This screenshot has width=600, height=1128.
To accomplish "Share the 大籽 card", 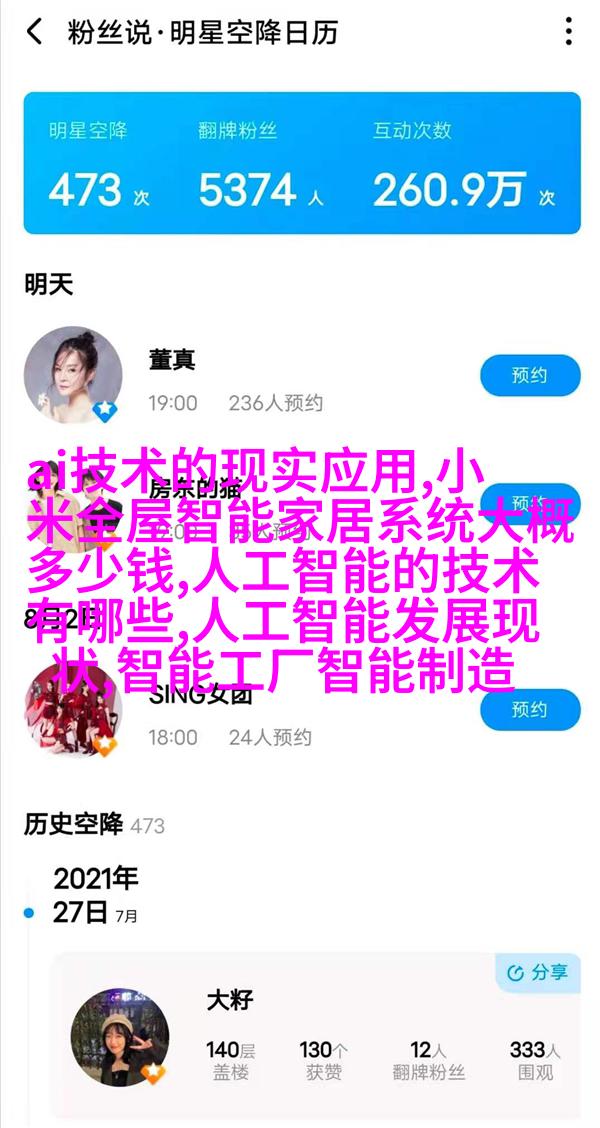I will [x=538, y=971].
